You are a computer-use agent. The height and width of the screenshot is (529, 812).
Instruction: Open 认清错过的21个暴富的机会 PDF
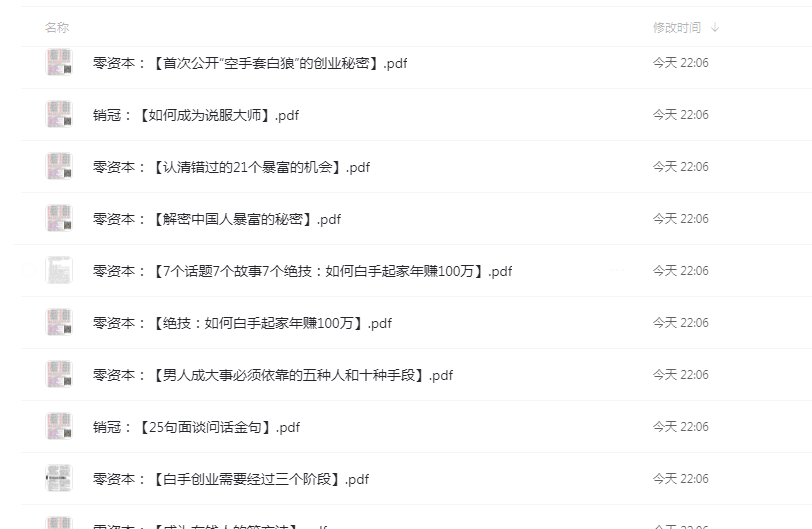[231, 167]
